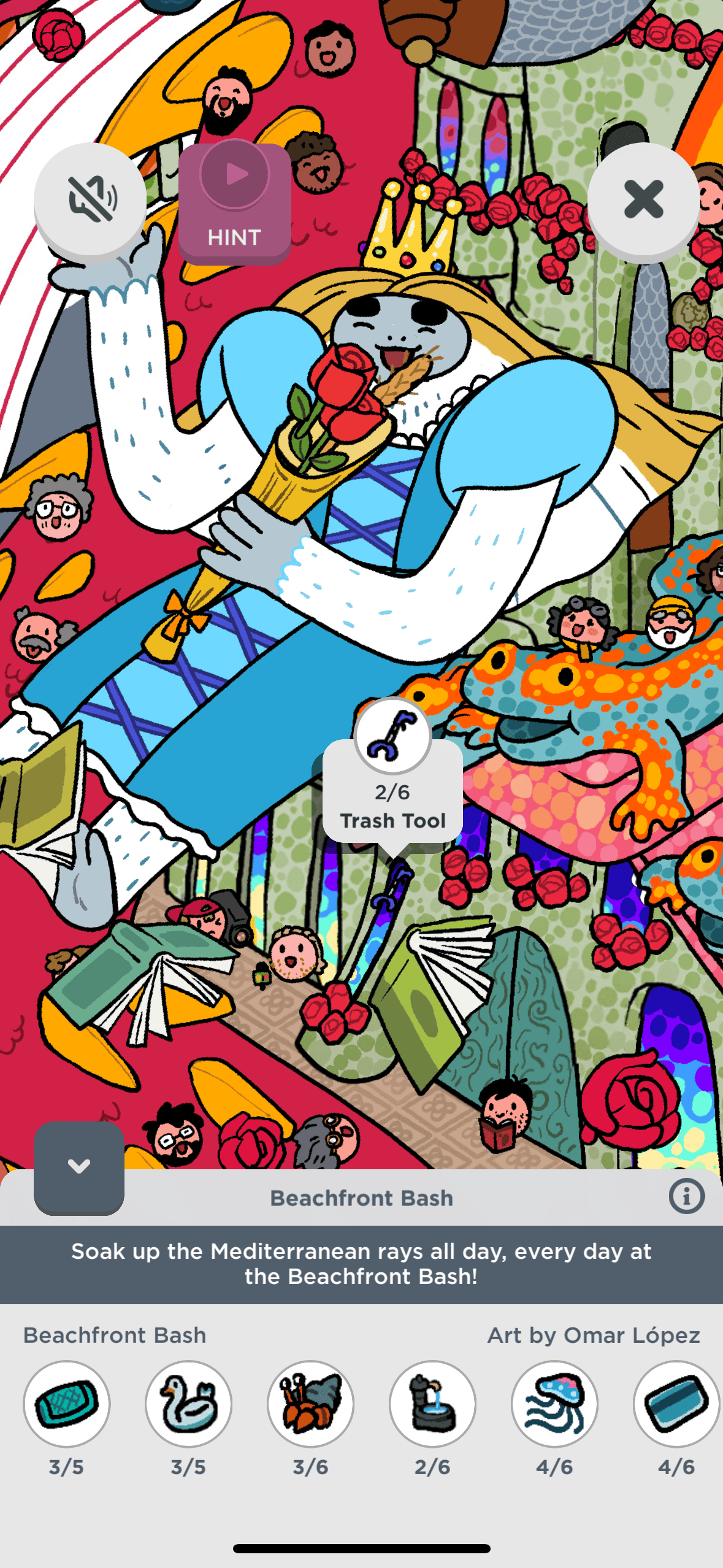Open the info icon beside Beachfront Bash
The height and width of the screenshot is (1568, 723).
(x=686, y=1196)
